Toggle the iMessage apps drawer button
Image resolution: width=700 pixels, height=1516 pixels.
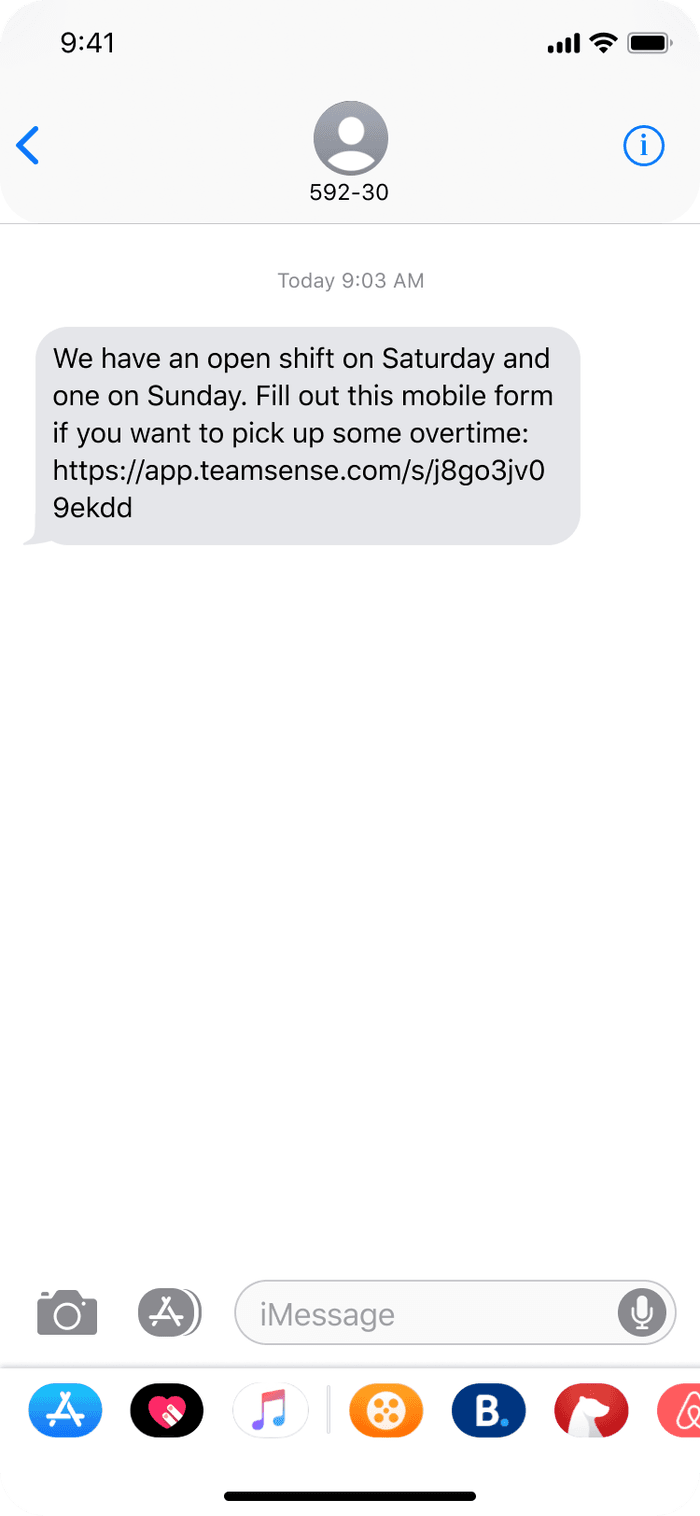click(x=169, y=1313)
